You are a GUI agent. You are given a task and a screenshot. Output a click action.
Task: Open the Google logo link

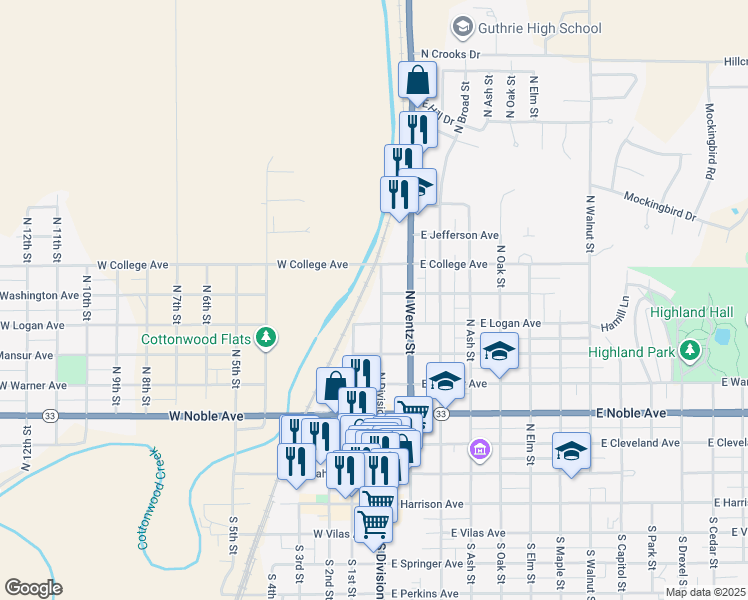[x=33, y=587]
